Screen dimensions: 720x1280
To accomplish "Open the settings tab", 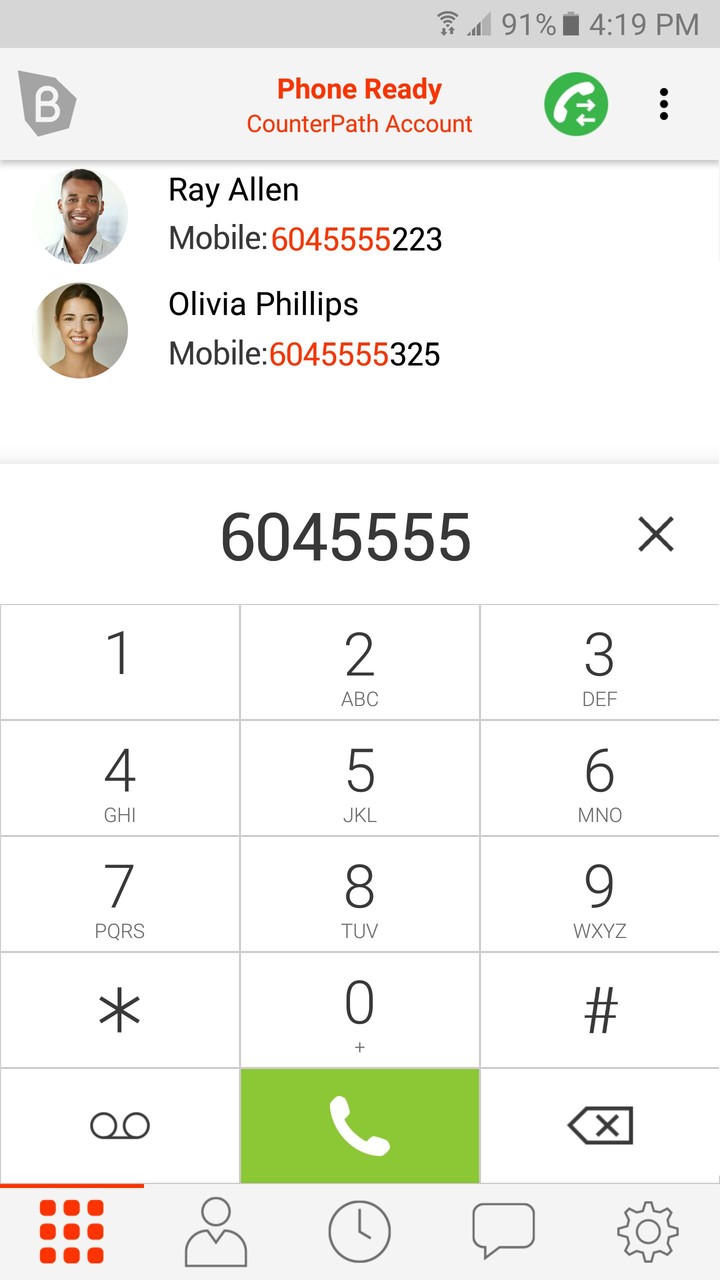I will 647,1232.
